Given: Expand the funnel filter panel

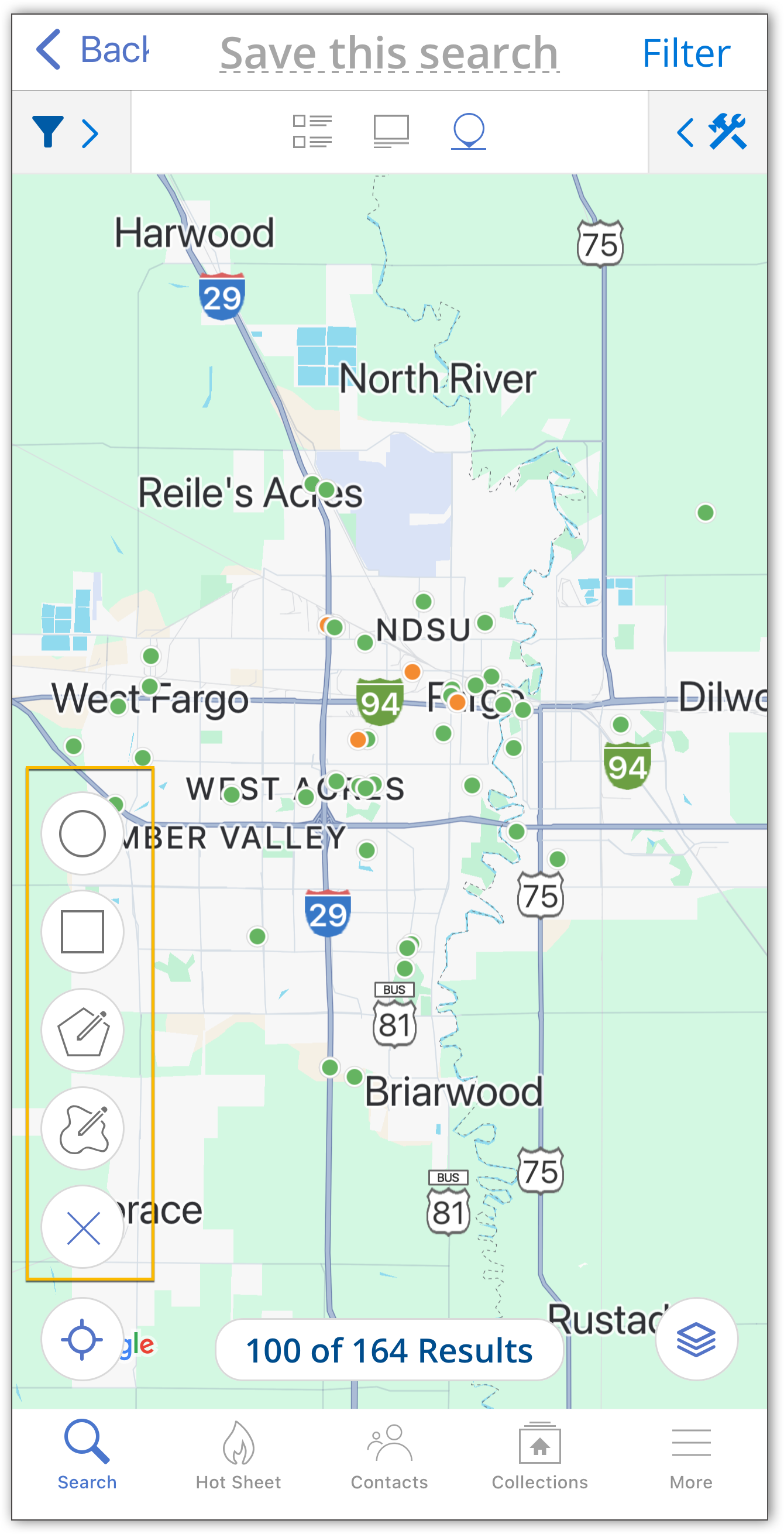Looking at the screenshot, I should pos(66,132).
